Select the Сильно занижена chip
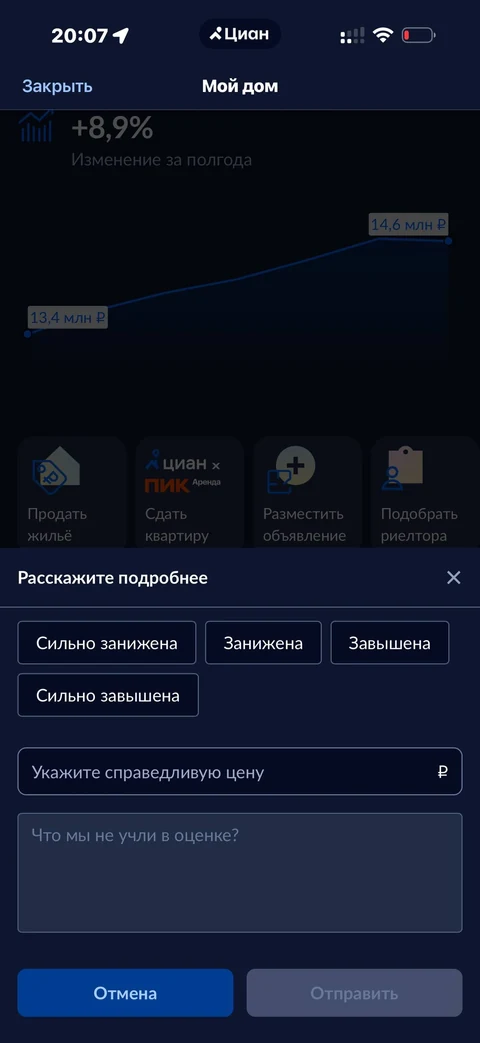 tap(106, 643)
